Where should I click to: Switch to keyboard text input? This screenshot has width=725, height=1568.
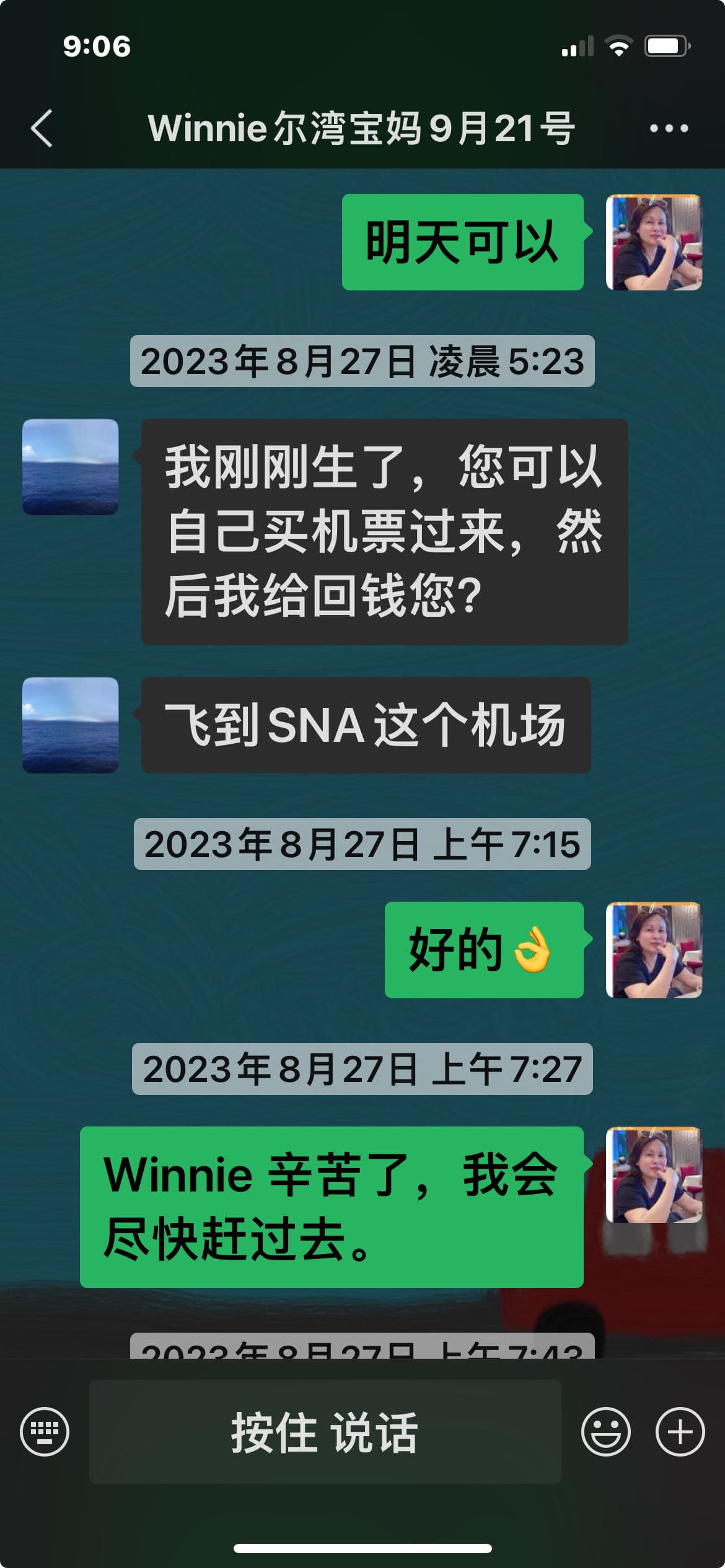pos(45,1432)
